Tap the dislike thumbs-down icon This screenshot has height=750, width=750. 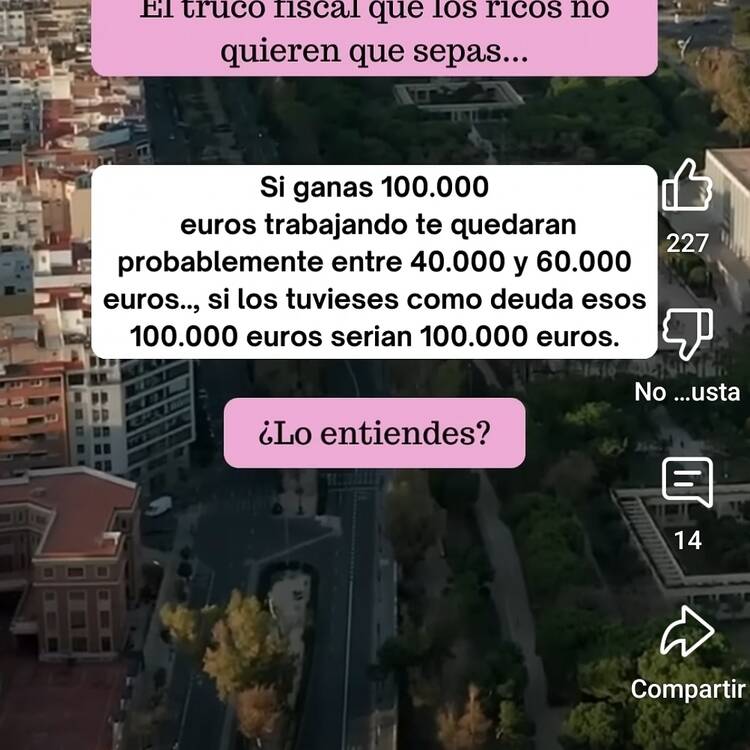687,334
